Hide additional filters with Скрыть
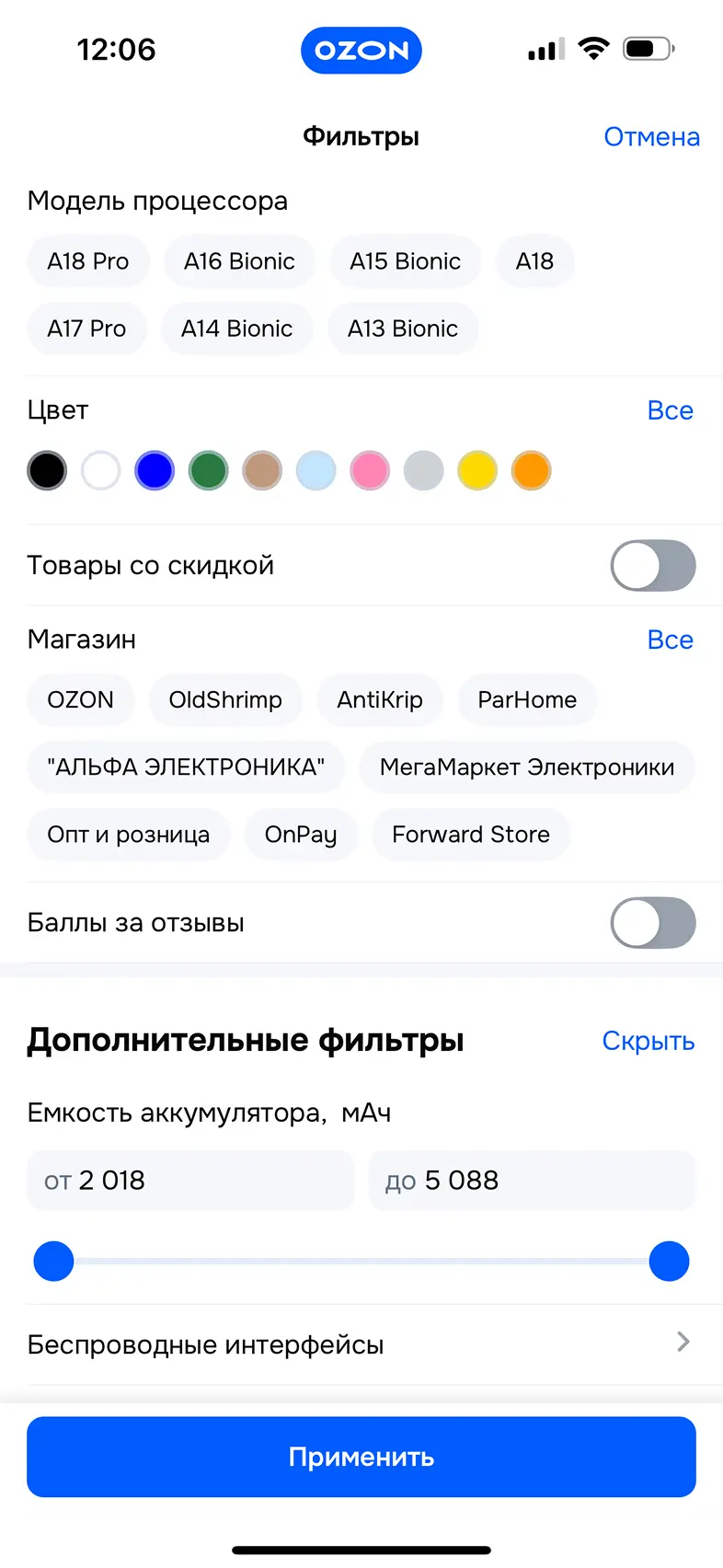Viewport: 723px width, 1568px height. point(648,1041)
